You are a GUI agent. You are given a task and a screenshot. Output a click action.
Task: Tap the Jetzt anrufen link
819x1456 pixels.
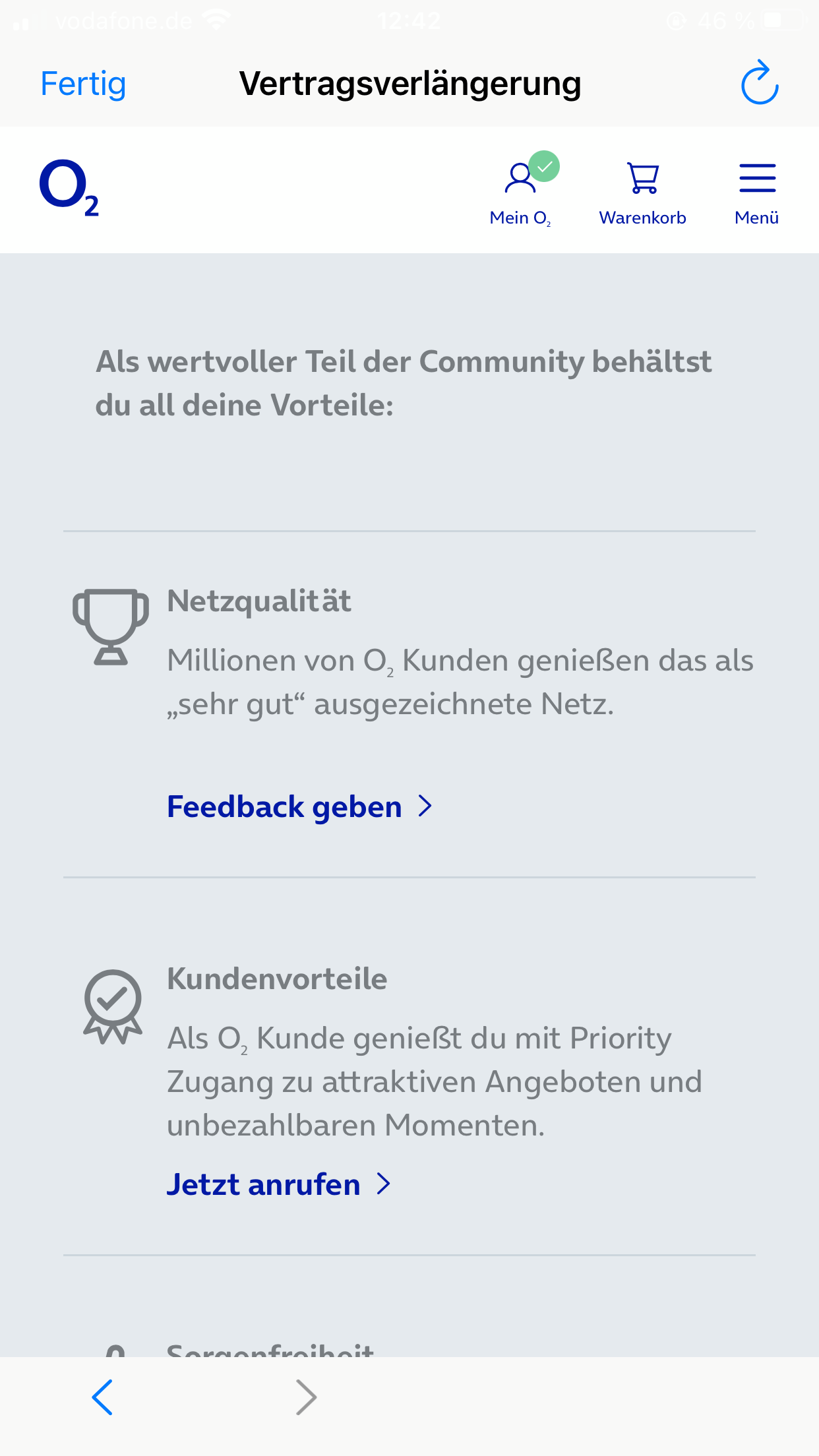[x=279, y=1184]
